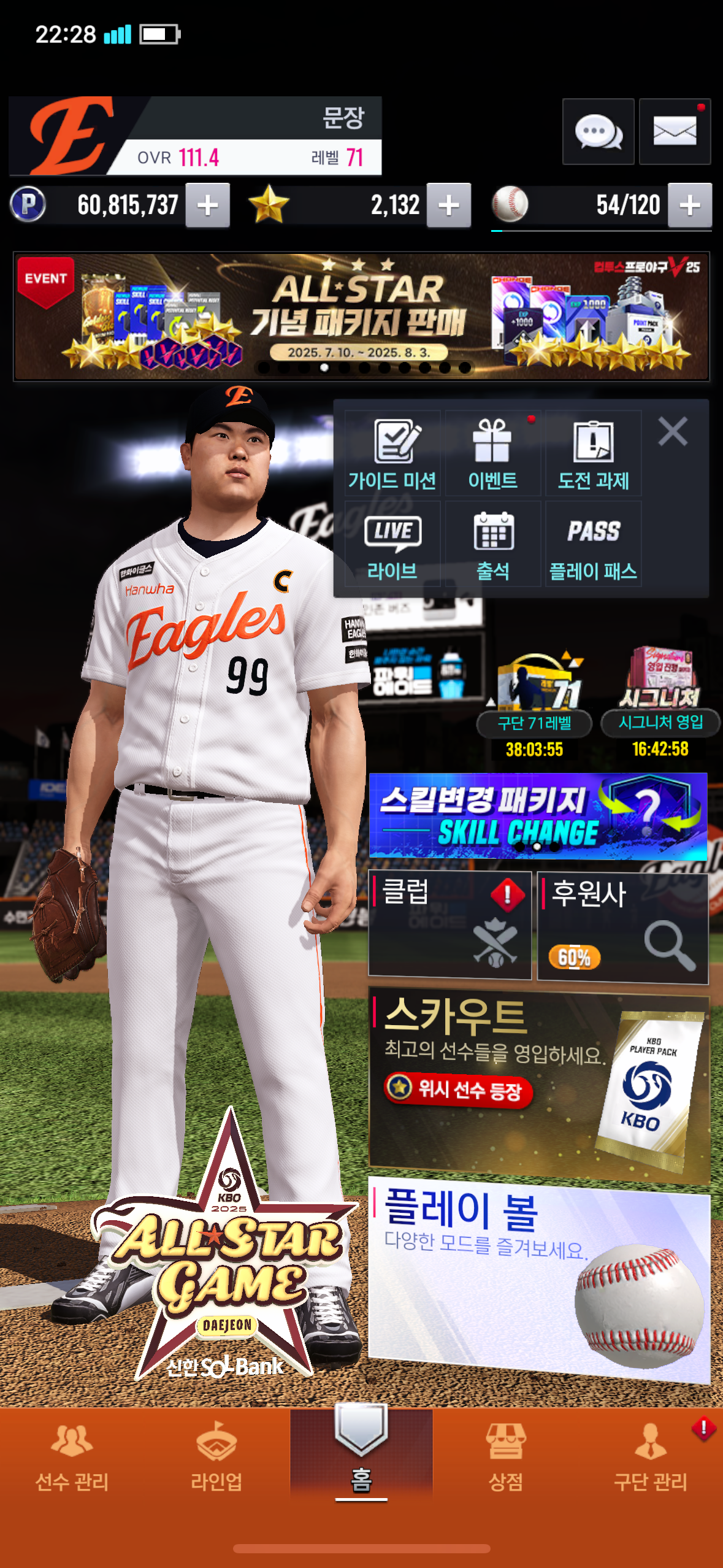
Task: Open the 이벤트 gift menu
Action: coord(492,454)
